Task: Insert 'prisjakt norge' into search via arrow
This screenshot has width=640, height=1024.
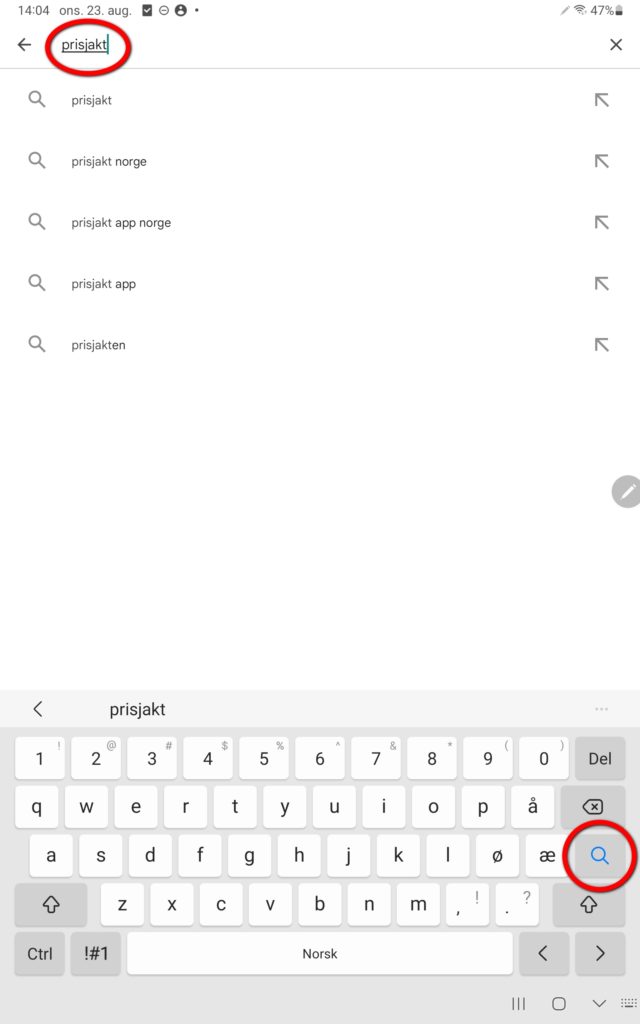Action: point(601,161)
